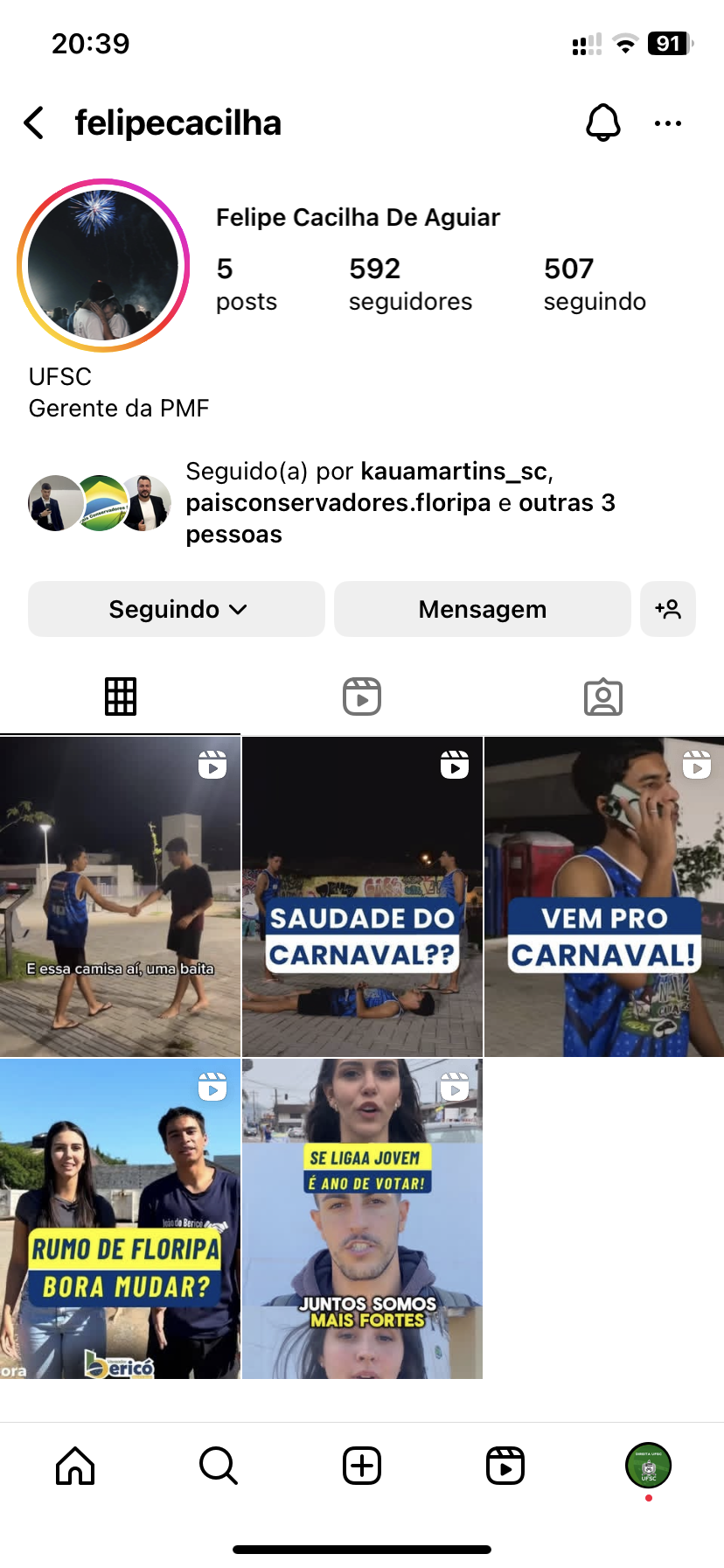Open the 507 seguindo list
724x1568 pixels.
pos(595,283)
